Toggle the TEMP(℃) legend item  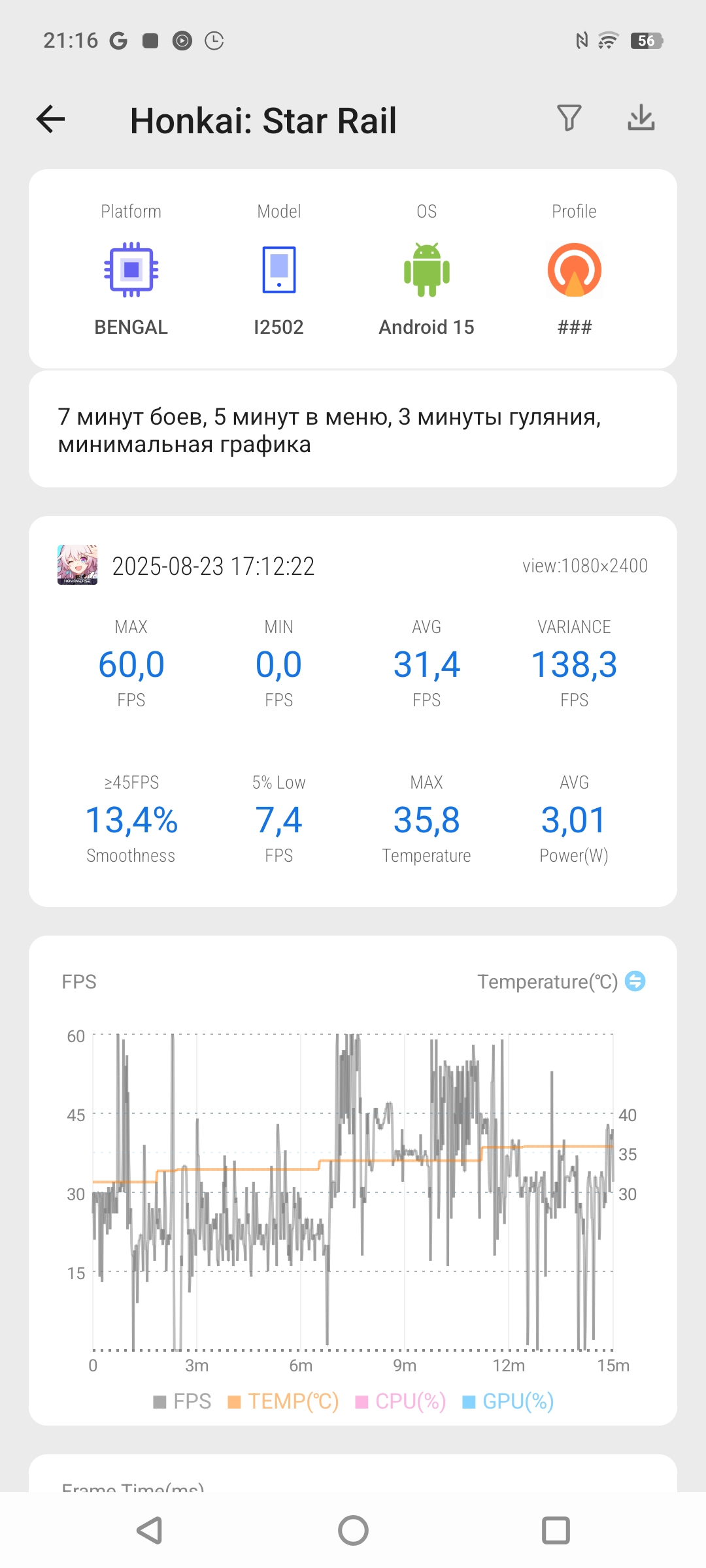pyautogui.click(x=283, y=1401)
